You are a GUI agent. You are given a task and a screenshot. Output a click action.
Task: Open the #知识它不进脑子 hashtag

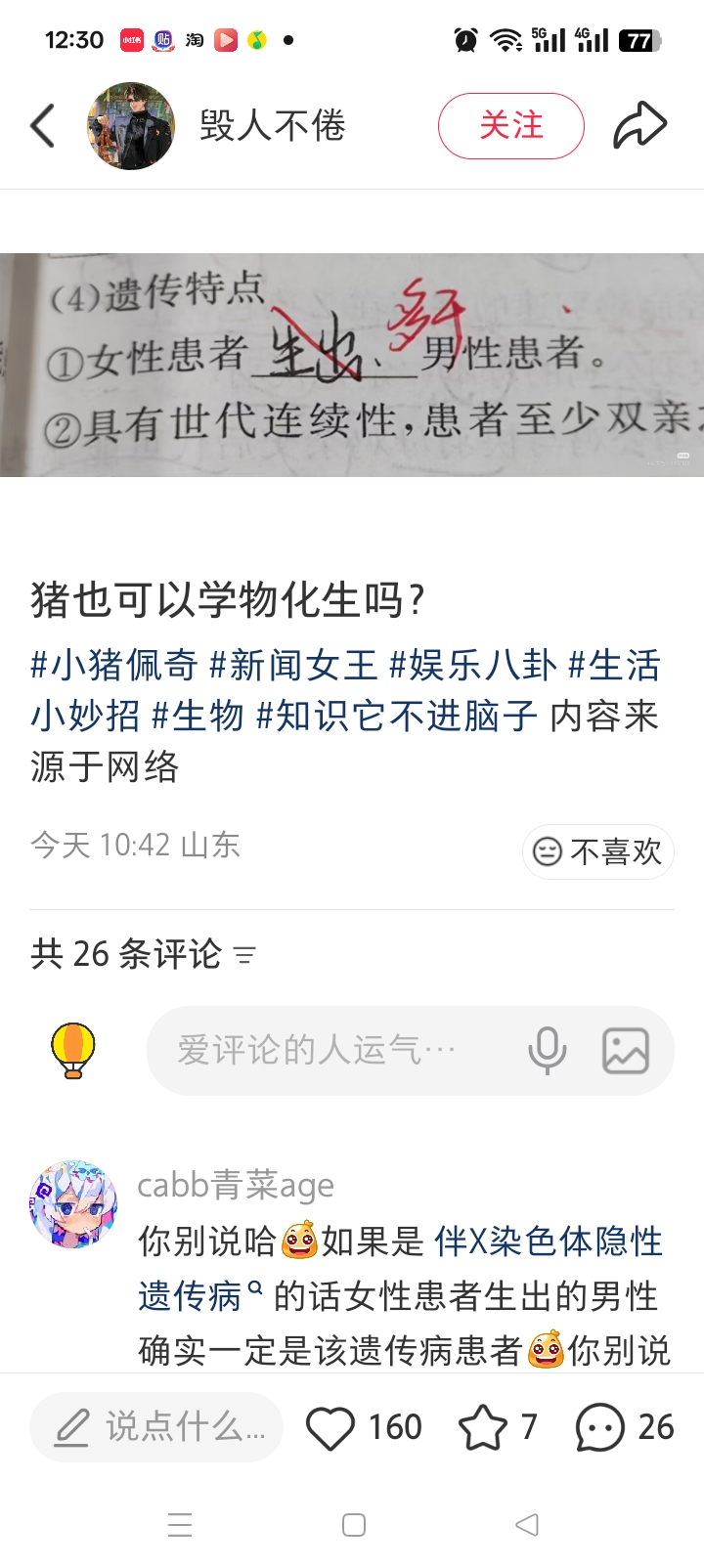coord(396,717)
